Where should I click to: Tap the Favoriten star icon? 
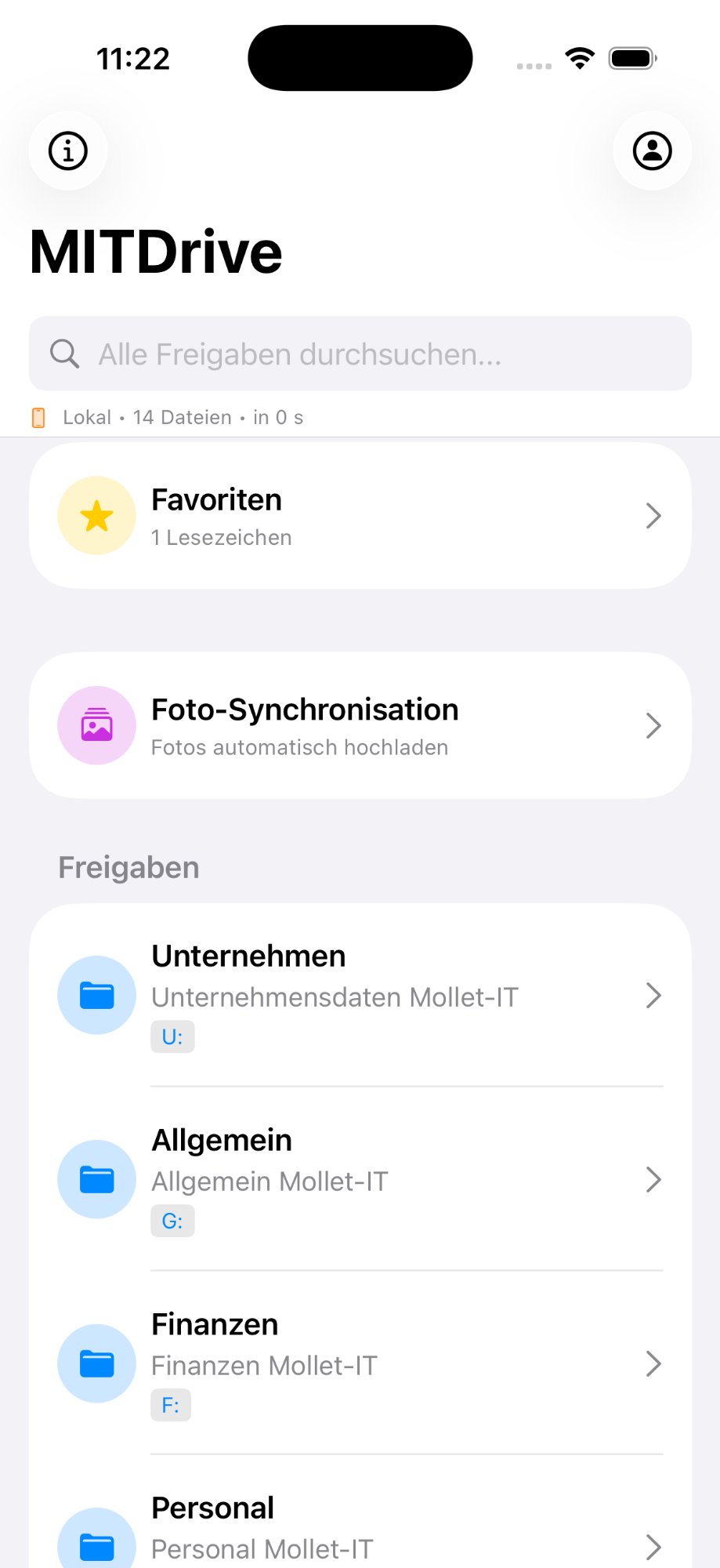[96, 515]
